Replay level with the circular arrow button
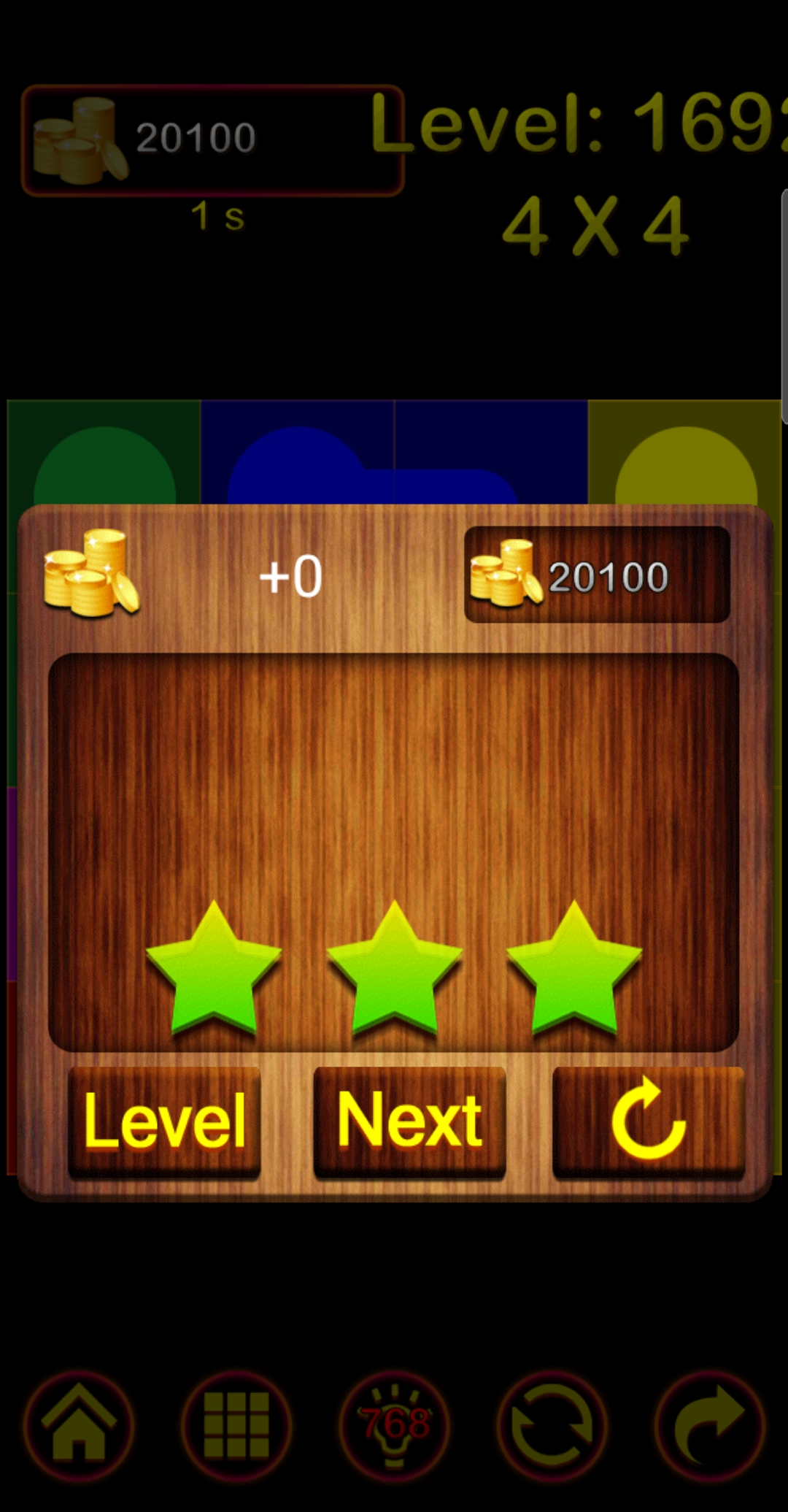 [x=648, y=1121]
